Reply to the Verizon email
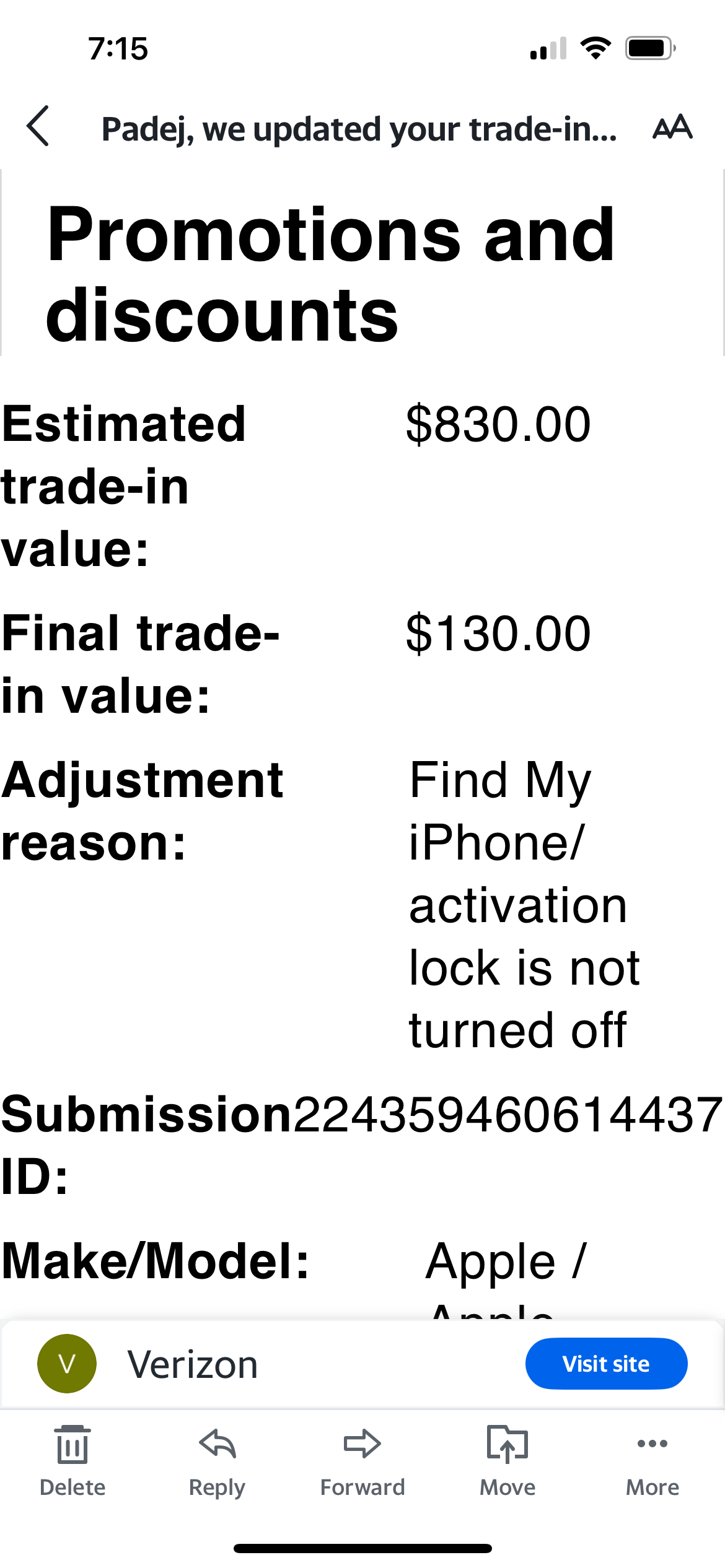This screenshot has width=725, height=1568. click(217, 1460)
